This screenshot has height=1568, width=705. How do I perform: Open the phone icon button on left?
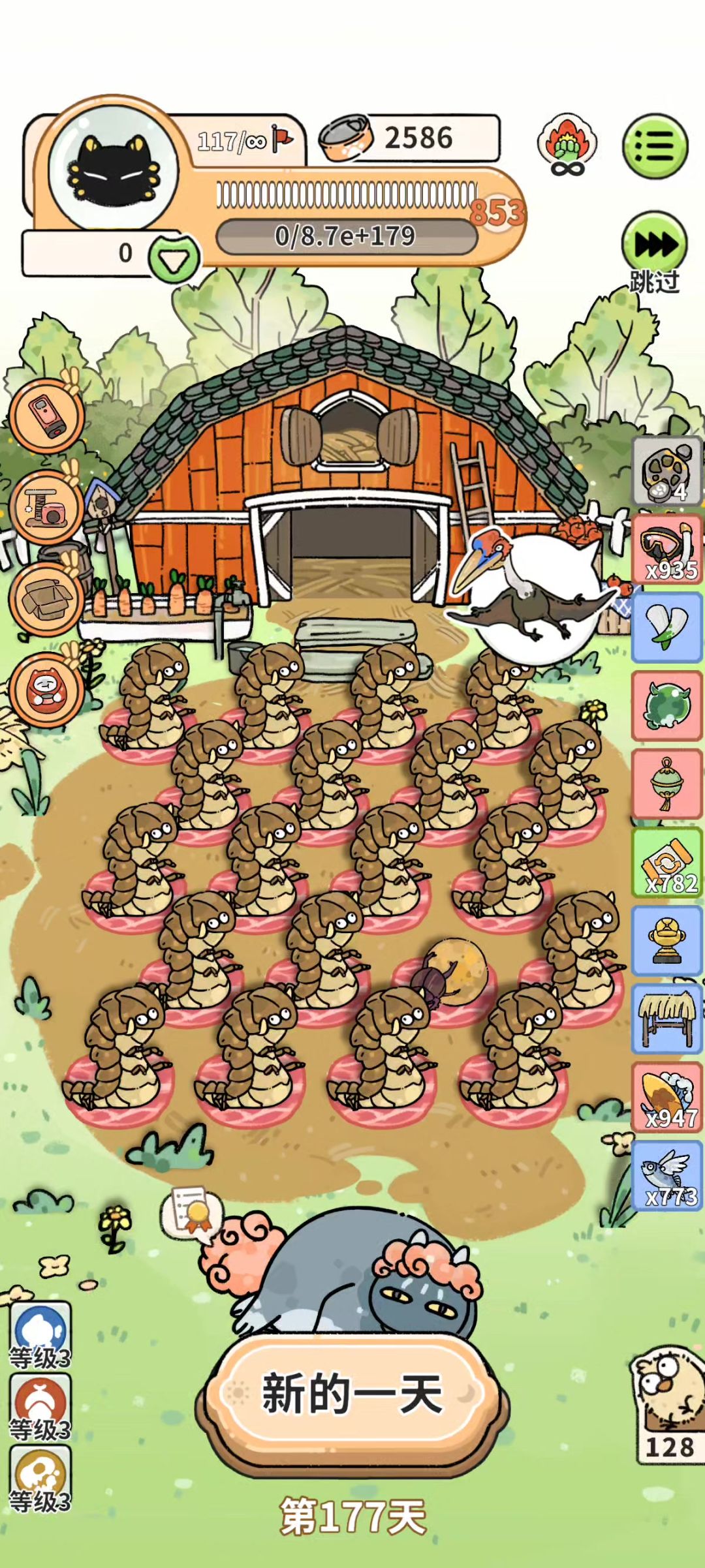tap(47, 416)
